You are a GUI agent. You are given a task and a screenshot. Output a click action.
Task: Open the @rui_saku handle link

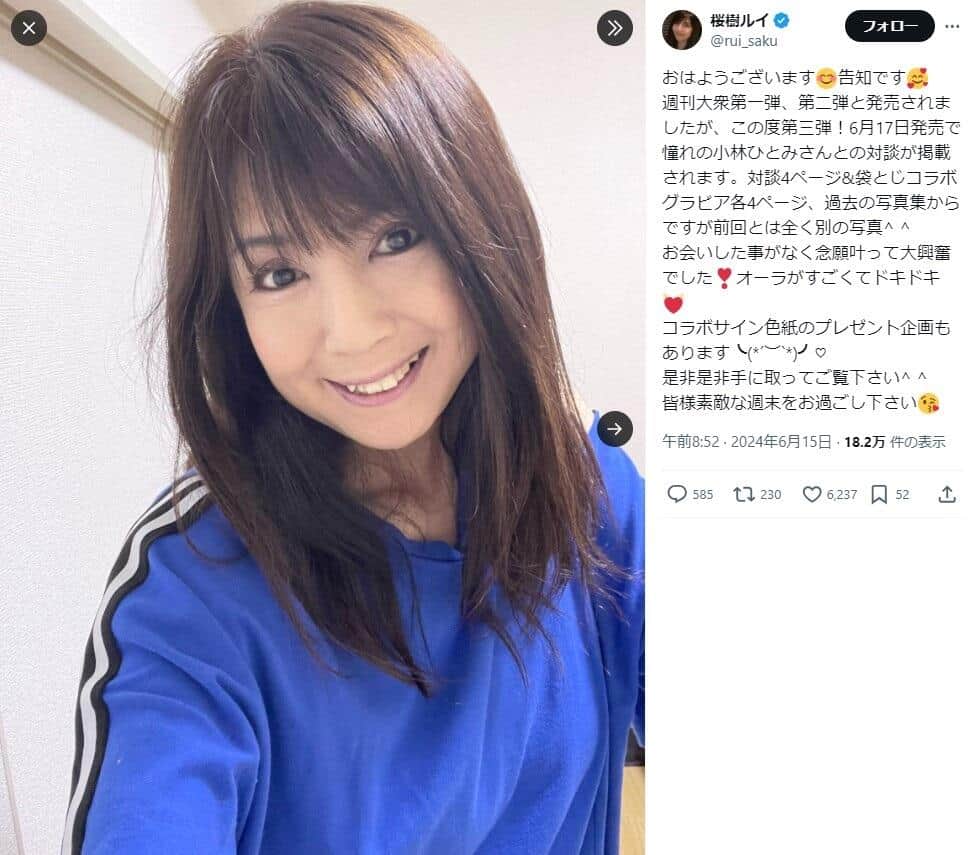[x=743, y=41]
